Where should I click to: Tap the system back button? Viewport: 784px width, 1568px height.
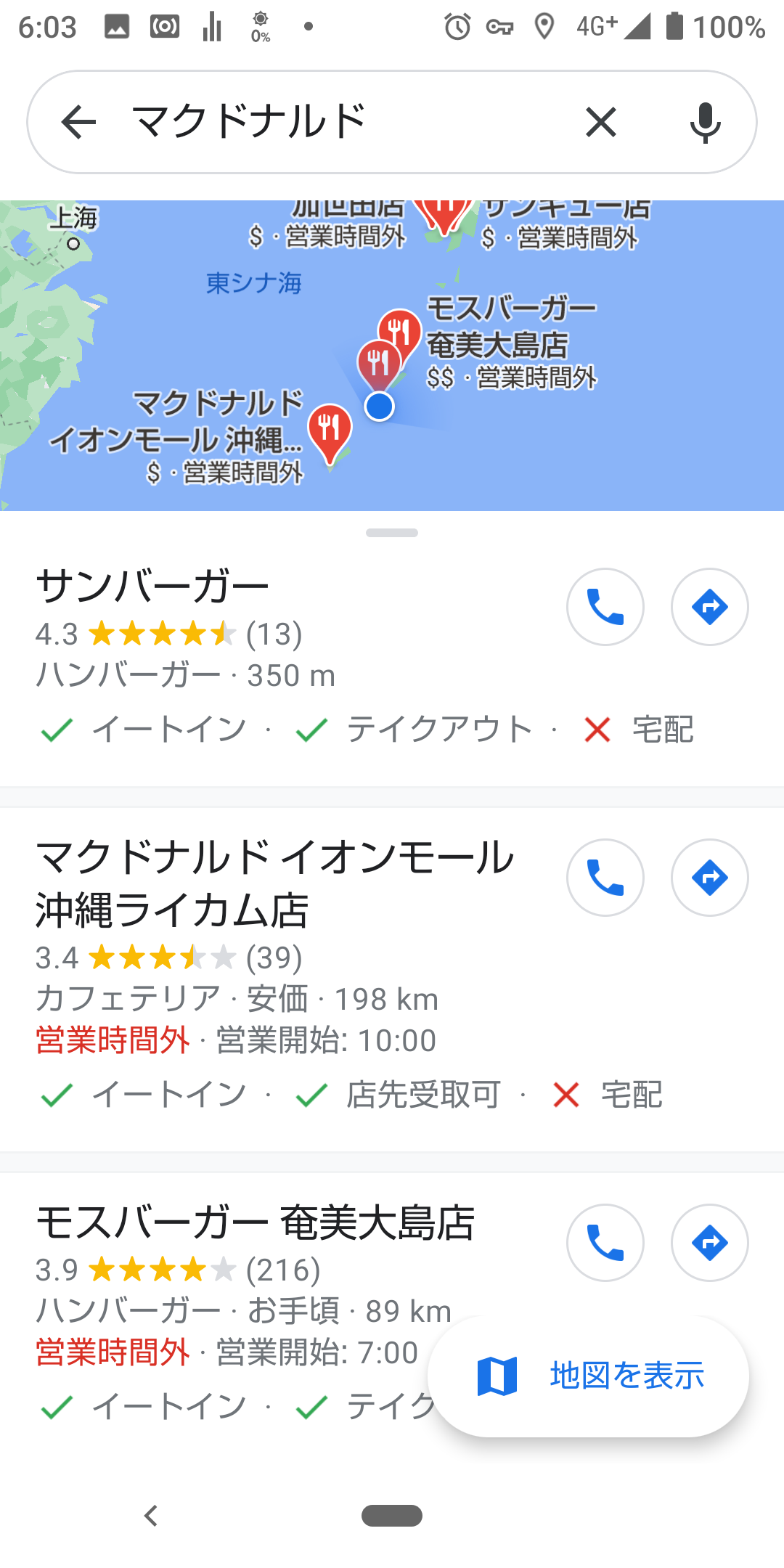point(151,1516)
